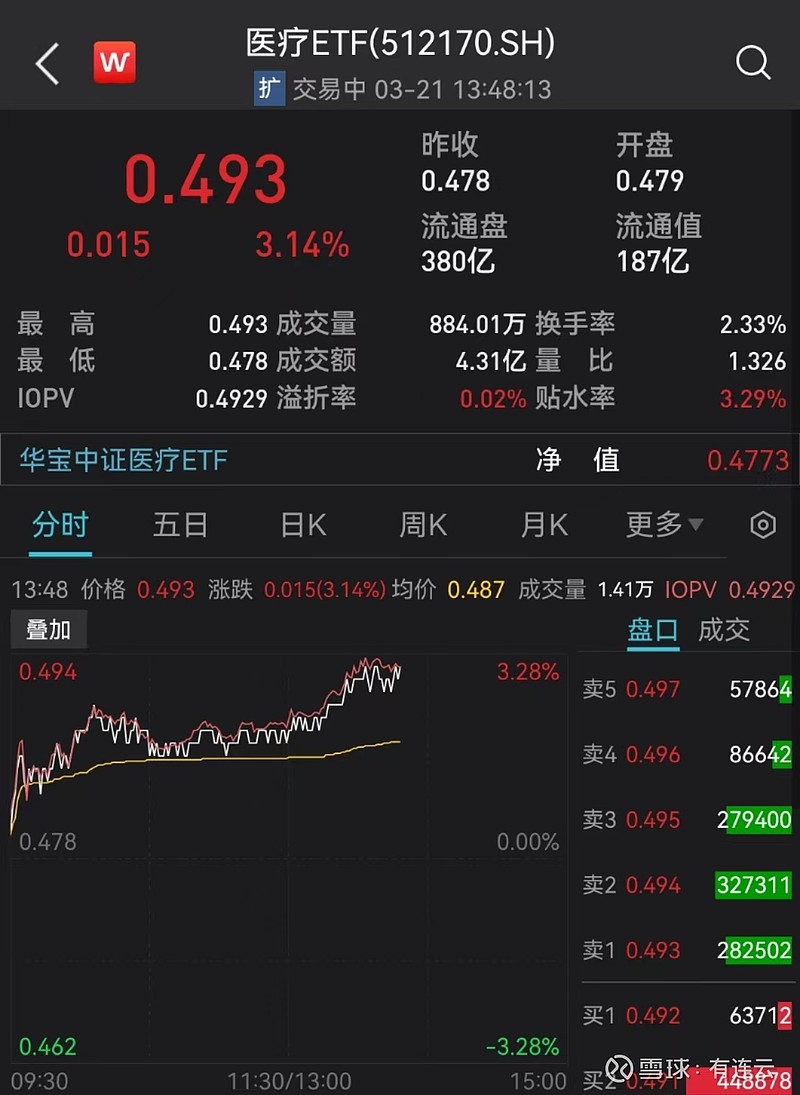The height and width of the screenshot is (1095, 800).
Task: Select the 分时 intraday tab
Action: click(59, 524)
